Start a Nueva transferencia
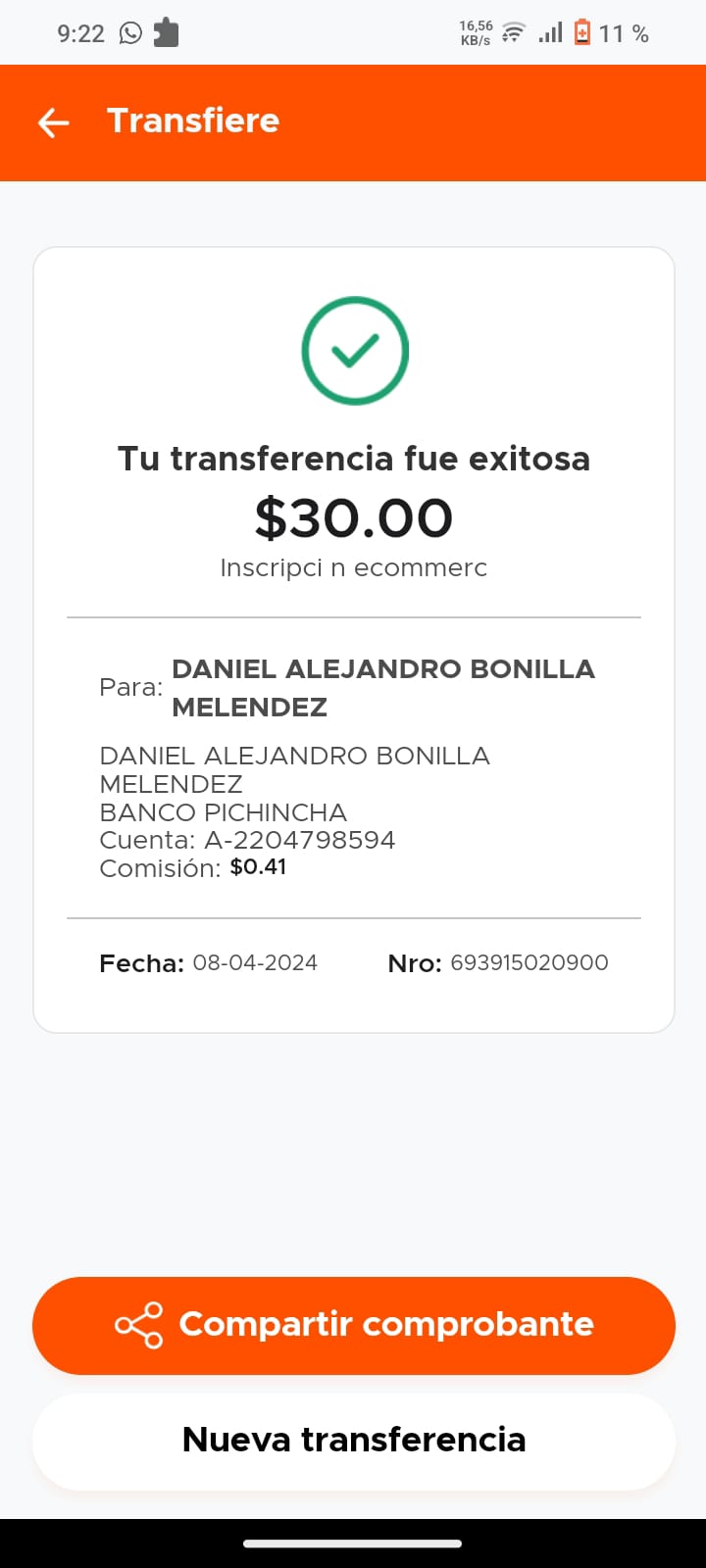The width and height of the screenshot is (706, 1568). [354, 1441]
